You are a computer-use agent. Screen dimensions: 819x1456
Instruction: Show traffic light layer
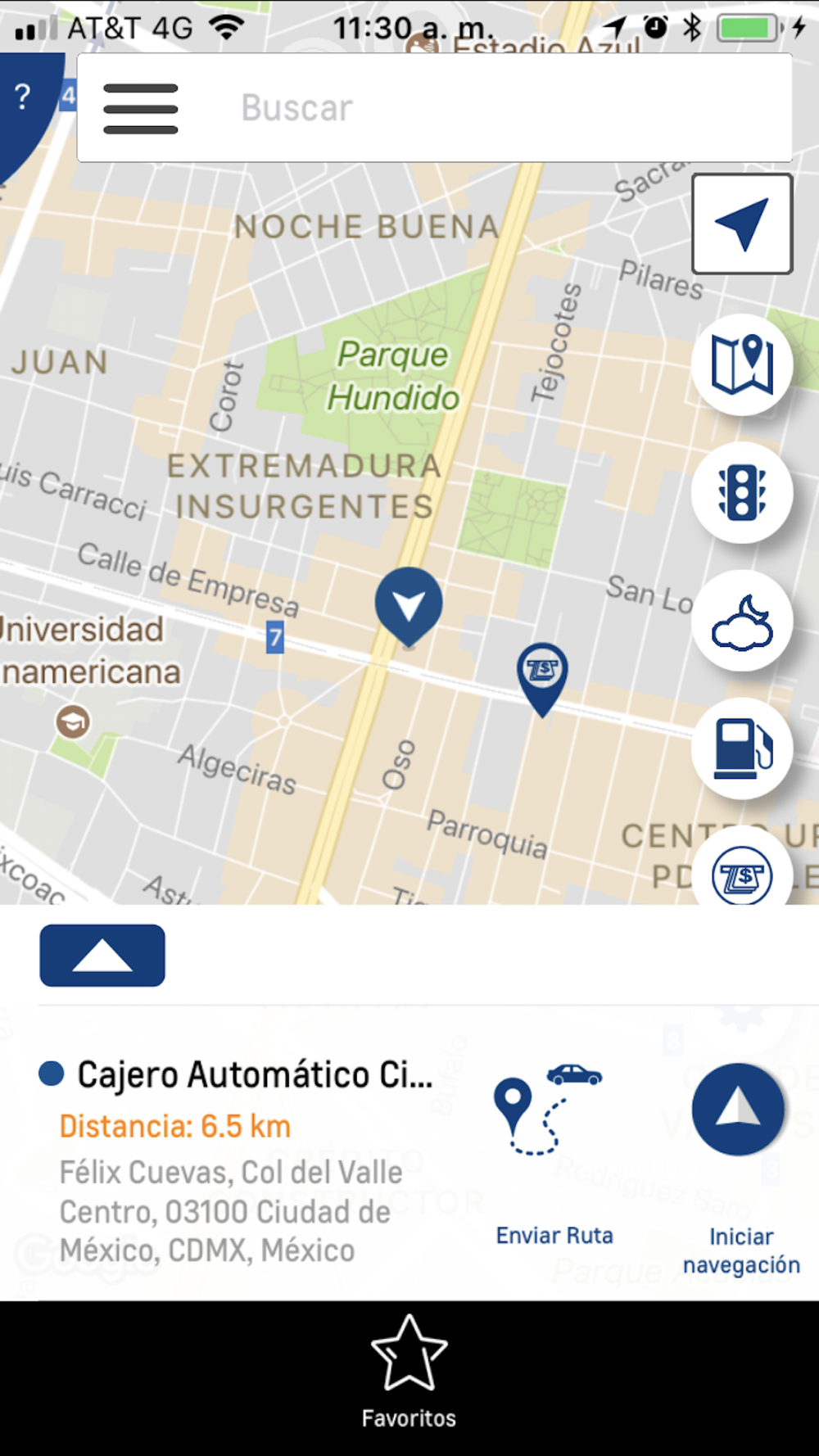point(742,492)
